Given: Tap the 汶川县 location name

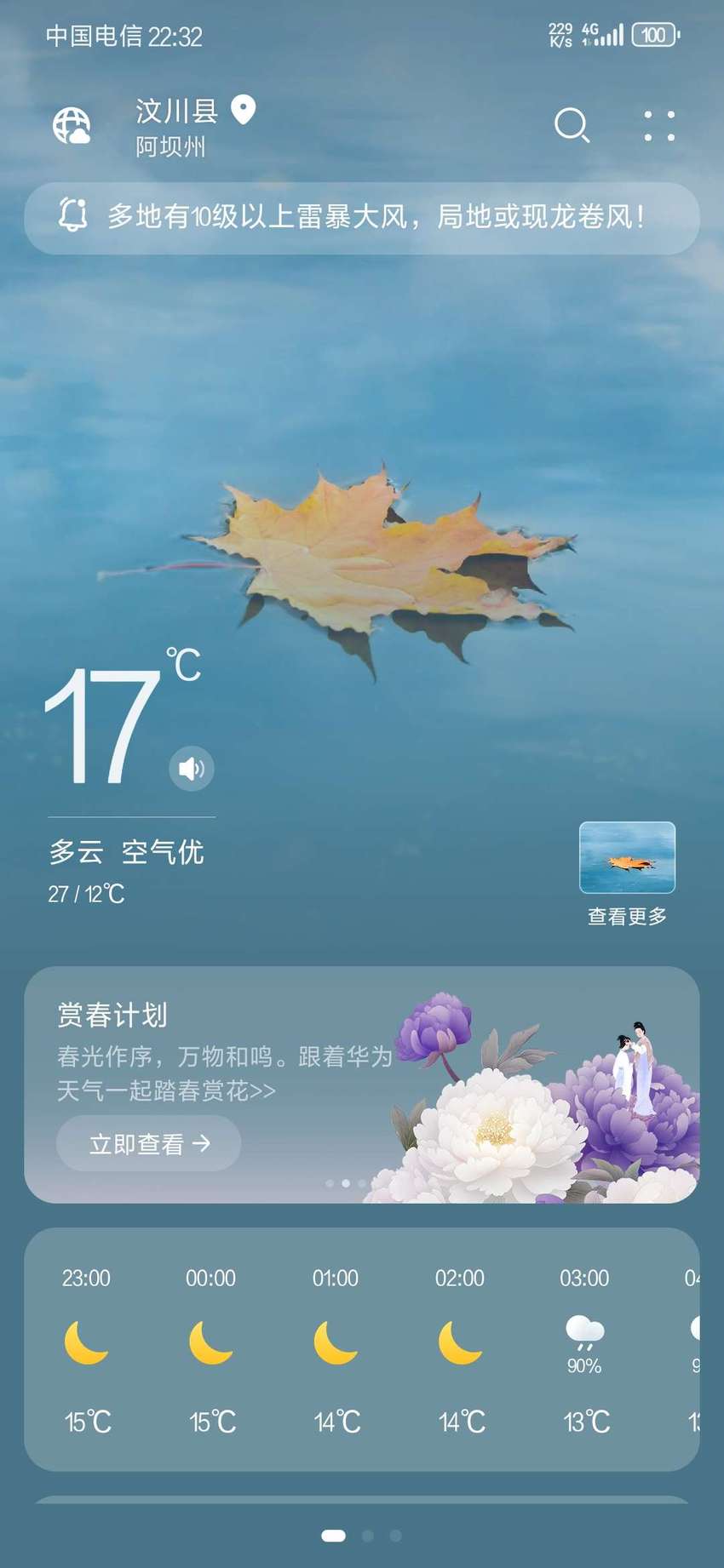Looking at the screenshot, I should pyautogui.click(x=177, y=111).
